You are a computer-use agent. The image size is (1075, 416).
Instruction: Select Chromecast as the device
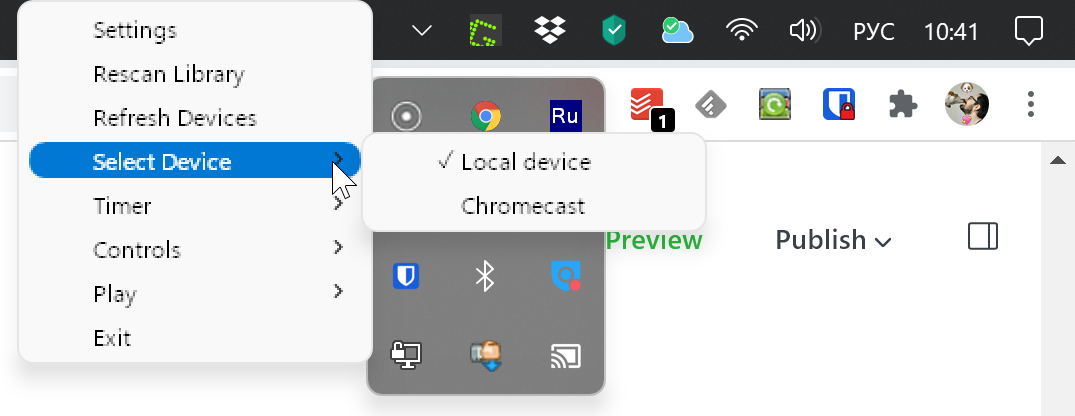coord(522,206)
